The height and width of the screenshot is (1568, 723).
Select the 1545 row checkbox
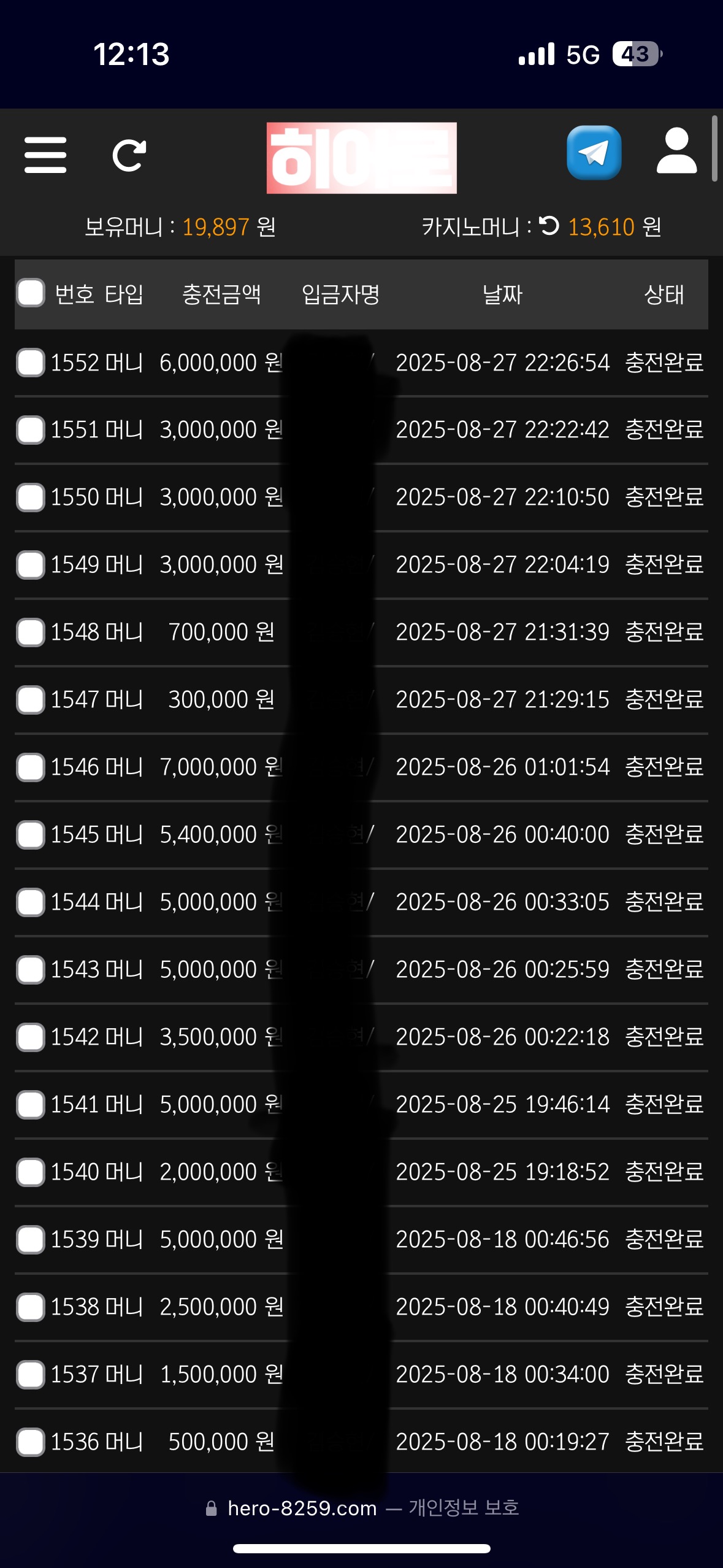point(31,835)
